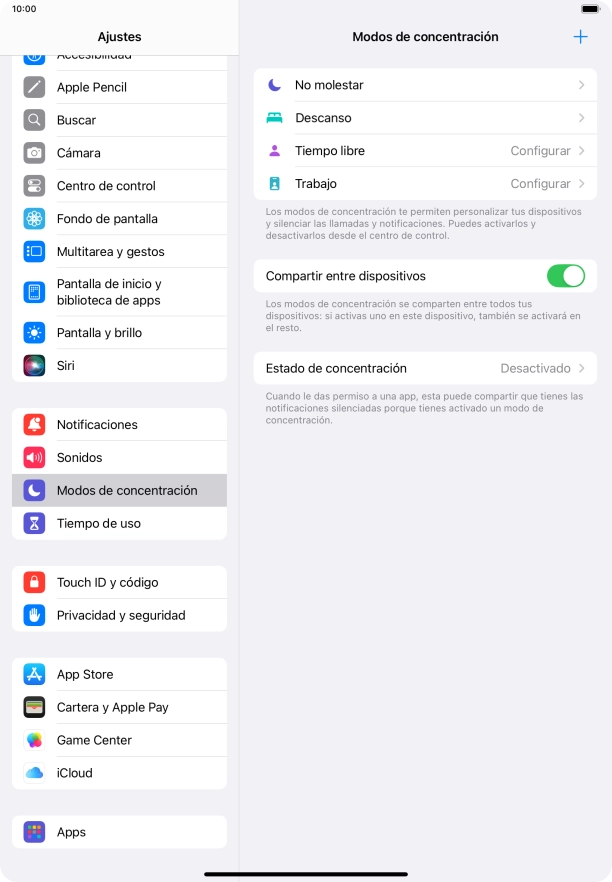The width and height of the screenshot is (612, 882).
Task: Open Touch ID y código
Action: point(120,583)
